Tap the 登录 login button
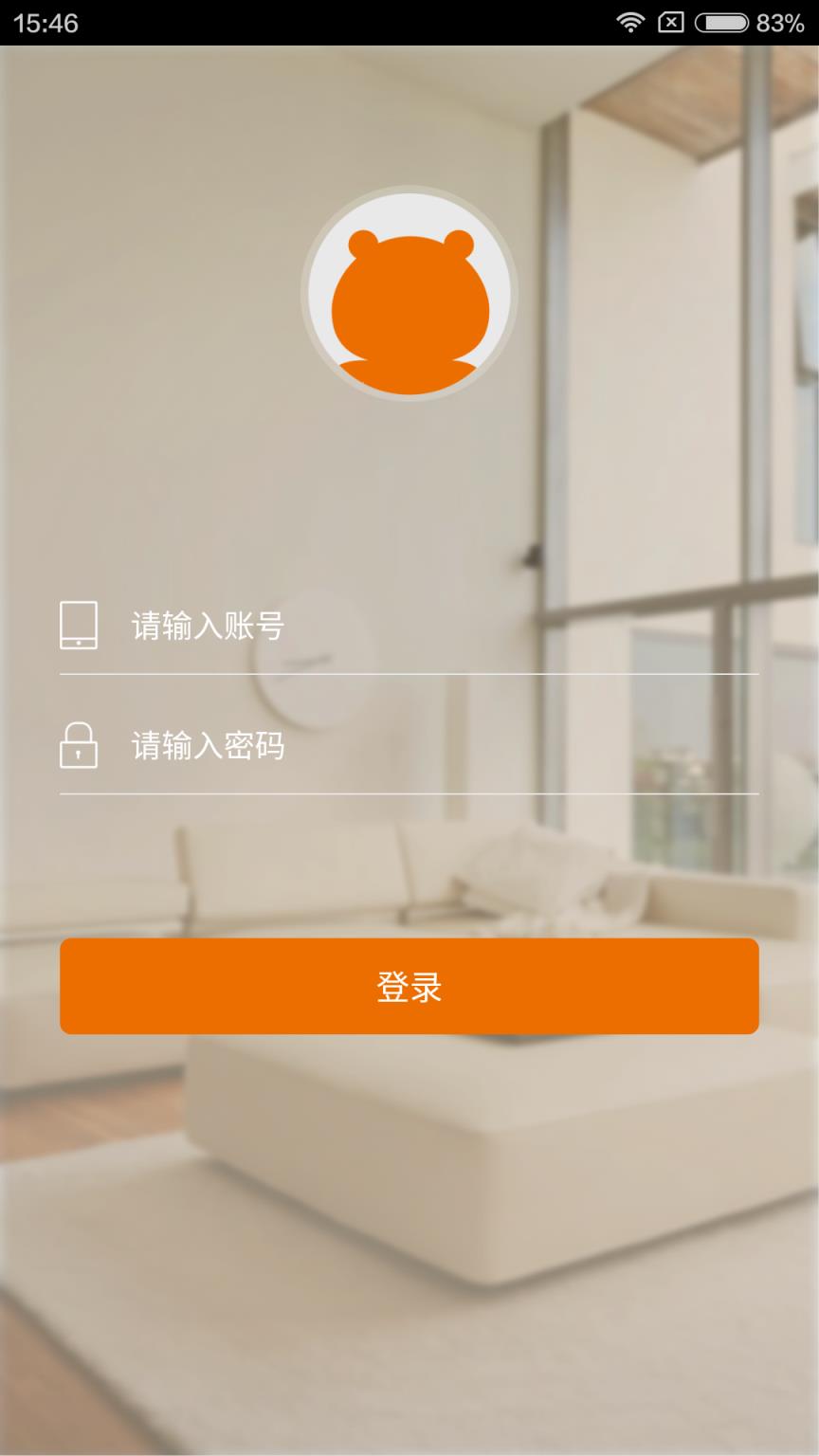The width and height of the screenshot is (819, 1456). pyautogui.click(x=409, y=987)
